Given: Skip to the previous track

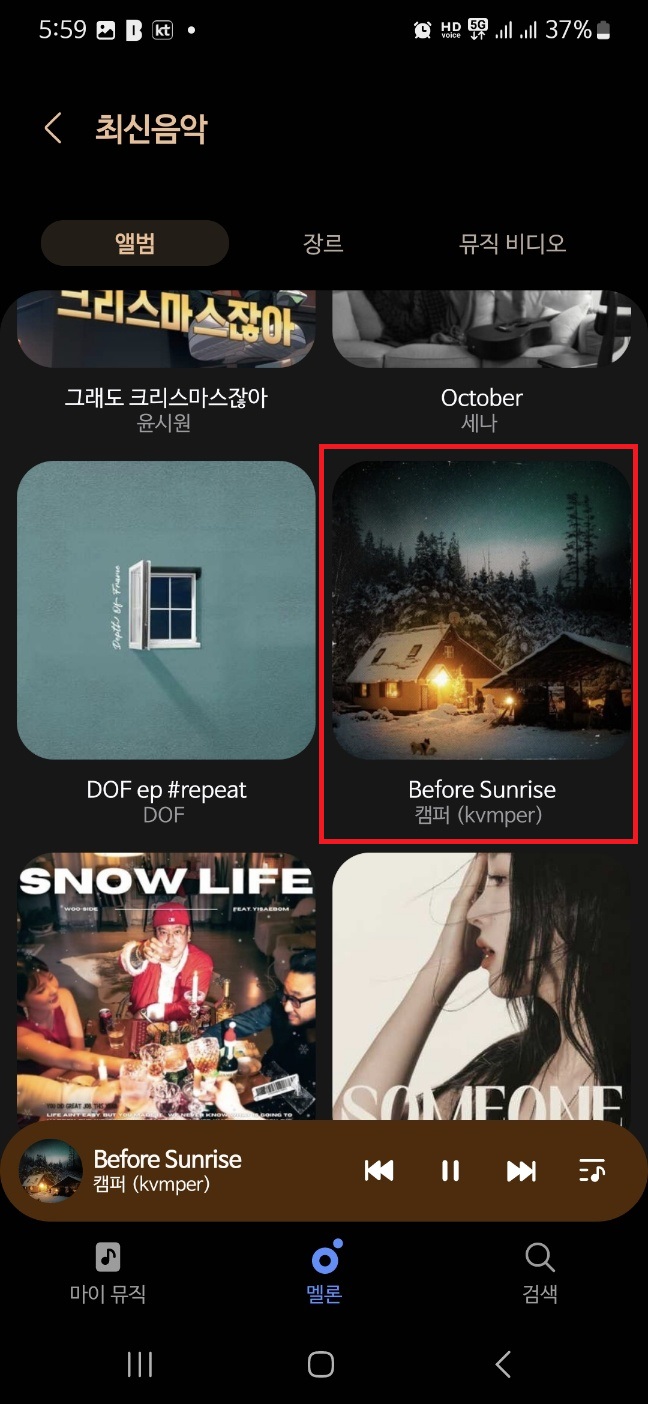Looking at the screenshot, I should click(379, 1171).
